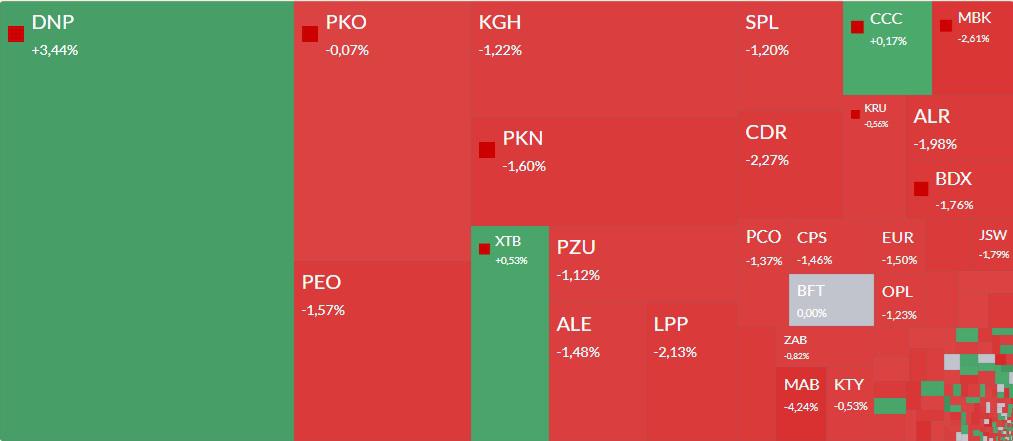This screenshot has width=1013, height=441.
Task: Open the LPP tile
Action: tap(690, 370)
